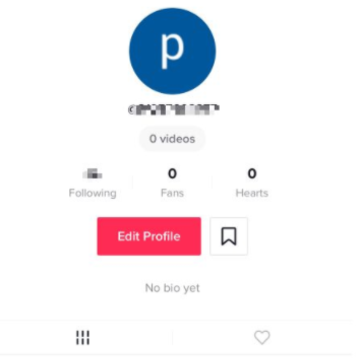Switch to the videos grid tab
360x360 pixels.
83,338
